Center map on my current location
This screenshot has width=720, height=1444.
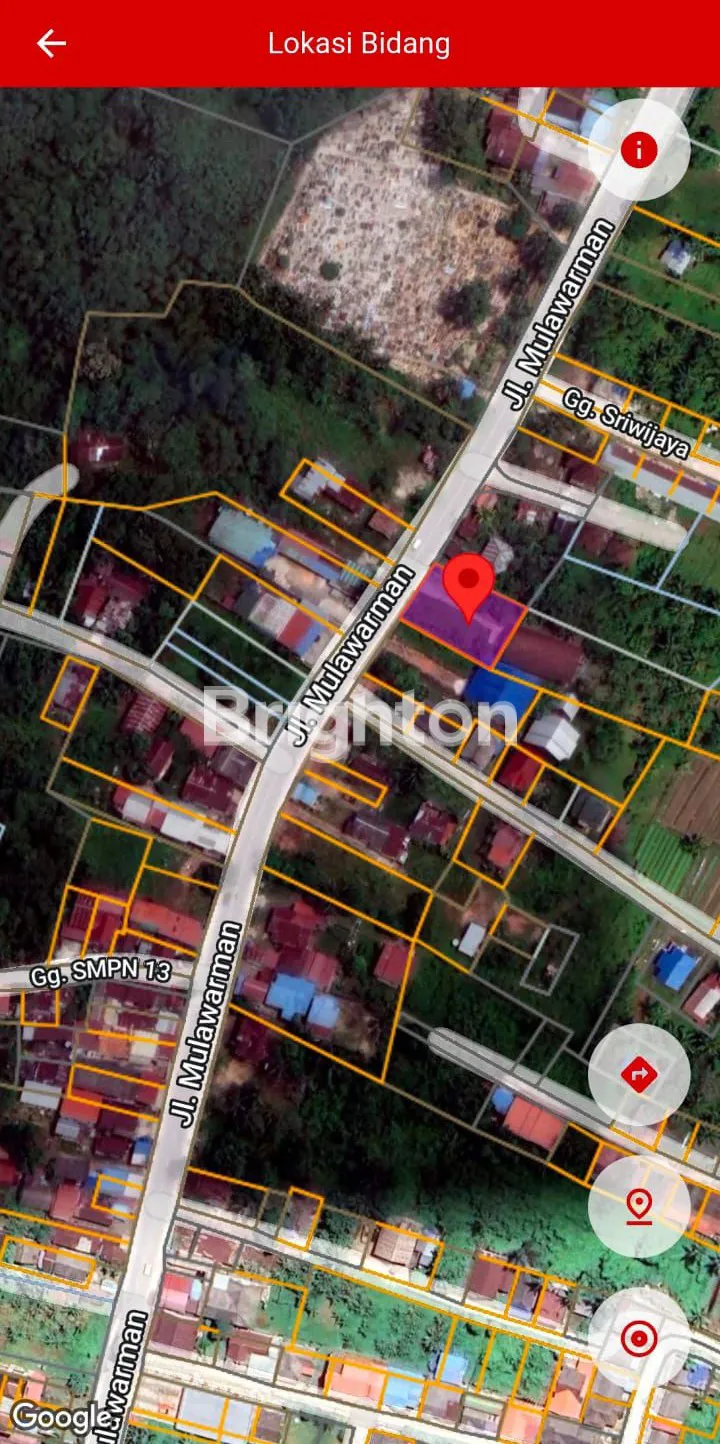click(638, 1338)
